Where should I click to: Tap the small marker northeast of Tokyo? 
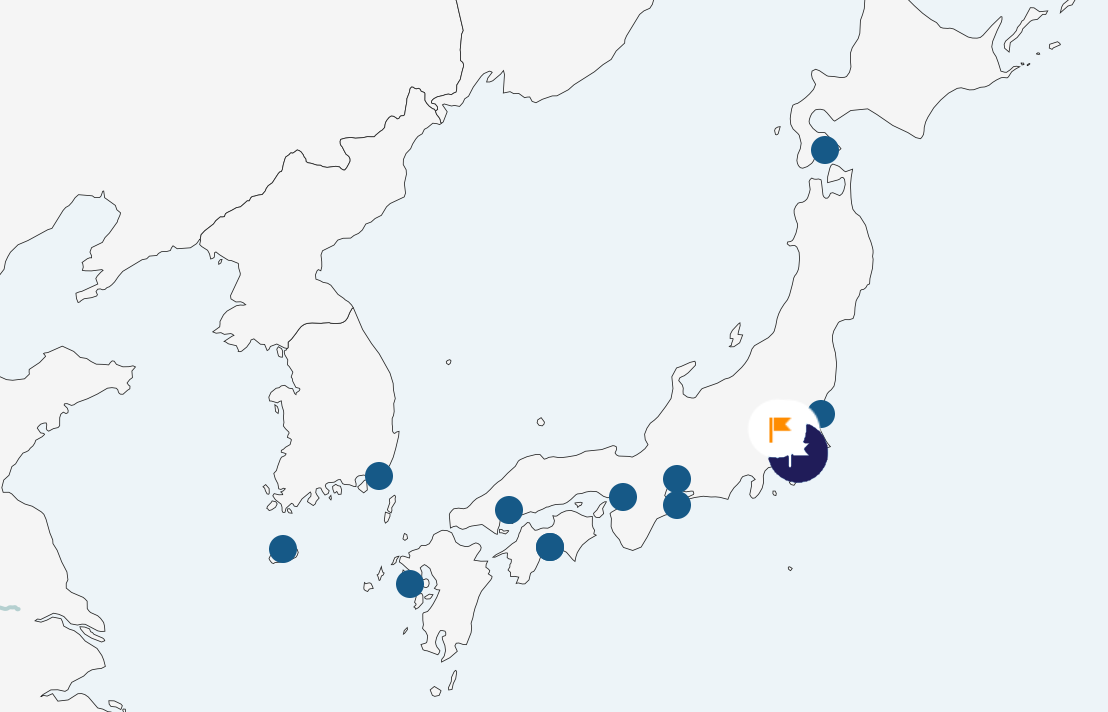click(x=821, y=413)
